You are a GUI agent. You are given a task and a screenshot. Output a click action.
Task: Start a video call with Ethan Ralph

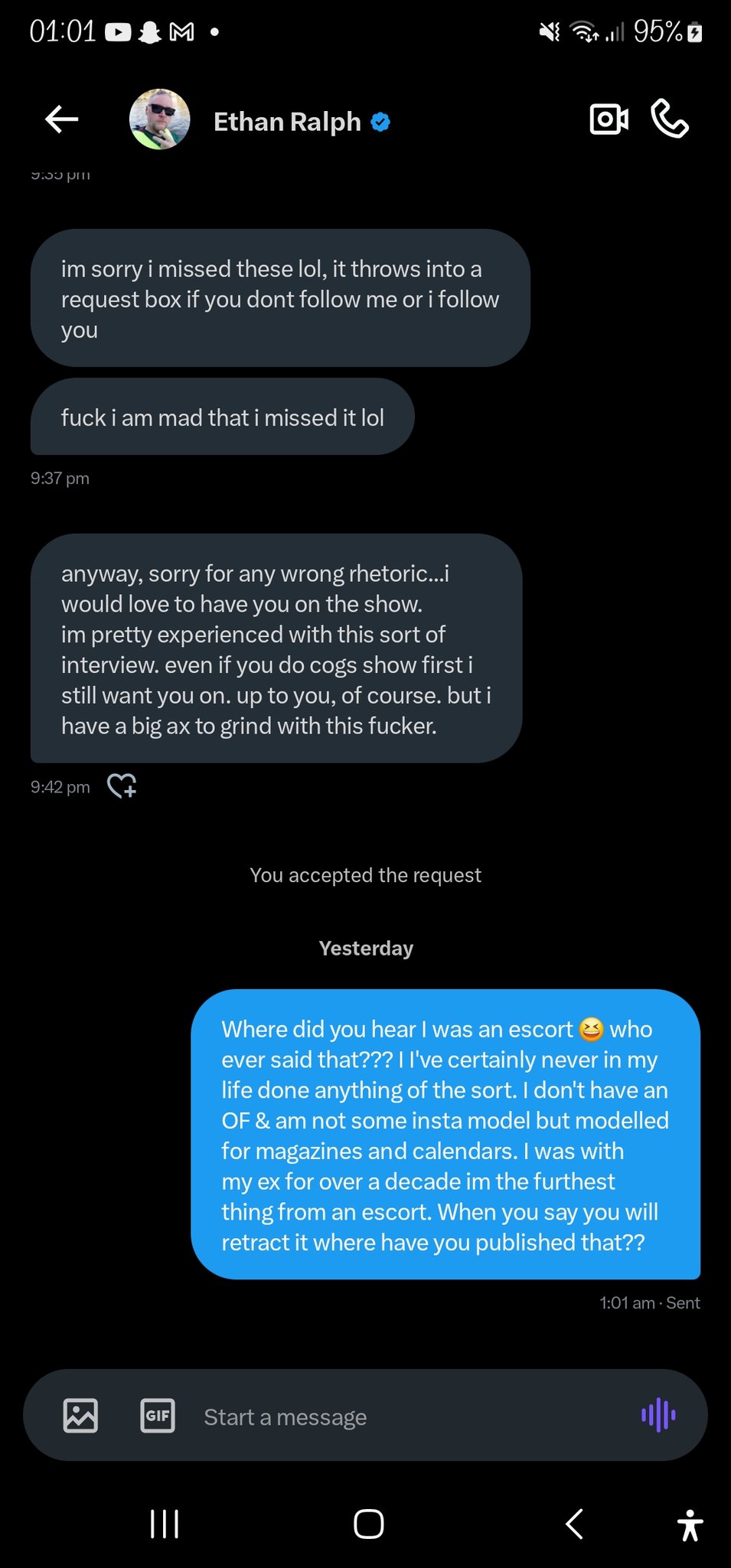click(x=609, y=119)
